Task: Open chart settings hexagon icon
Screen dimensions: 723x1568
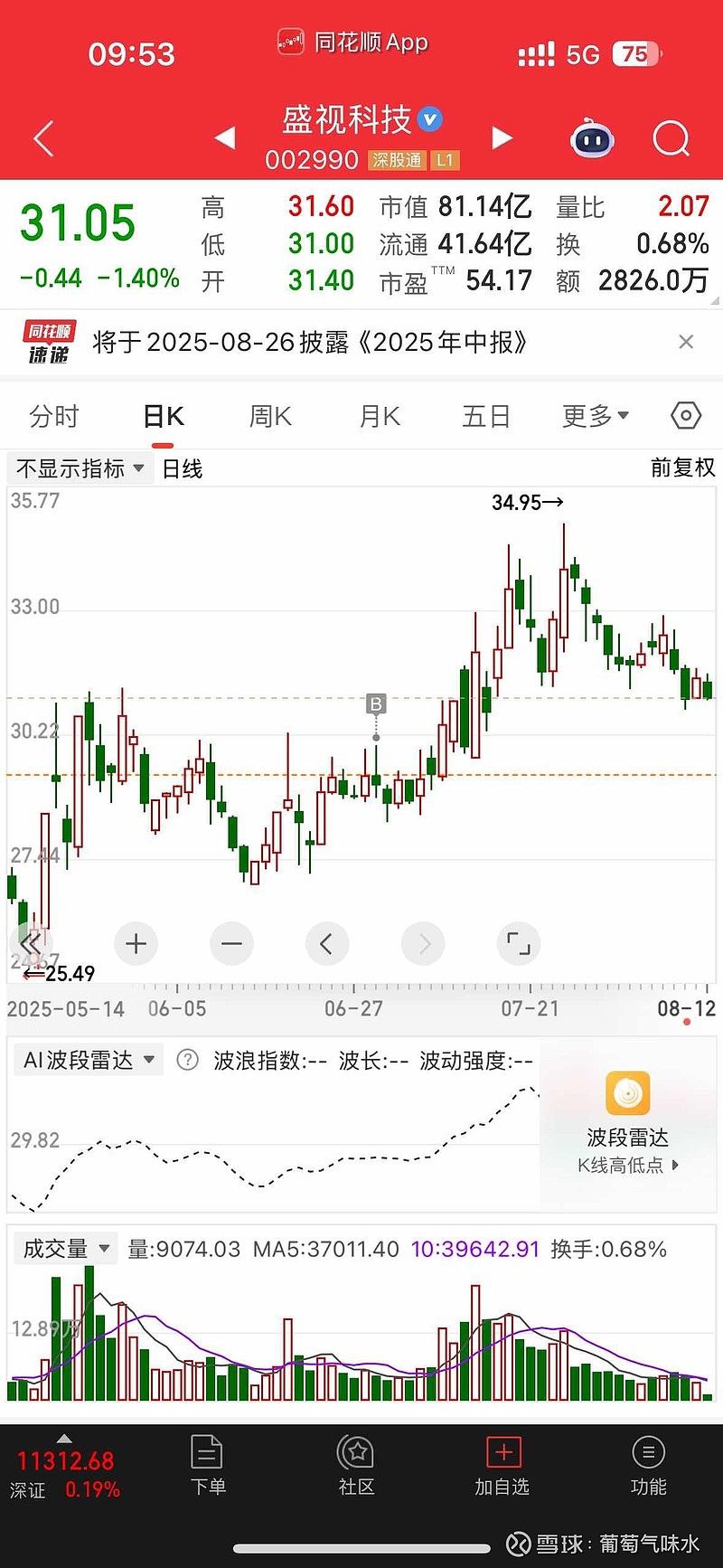Action: [x=686, y=416]
